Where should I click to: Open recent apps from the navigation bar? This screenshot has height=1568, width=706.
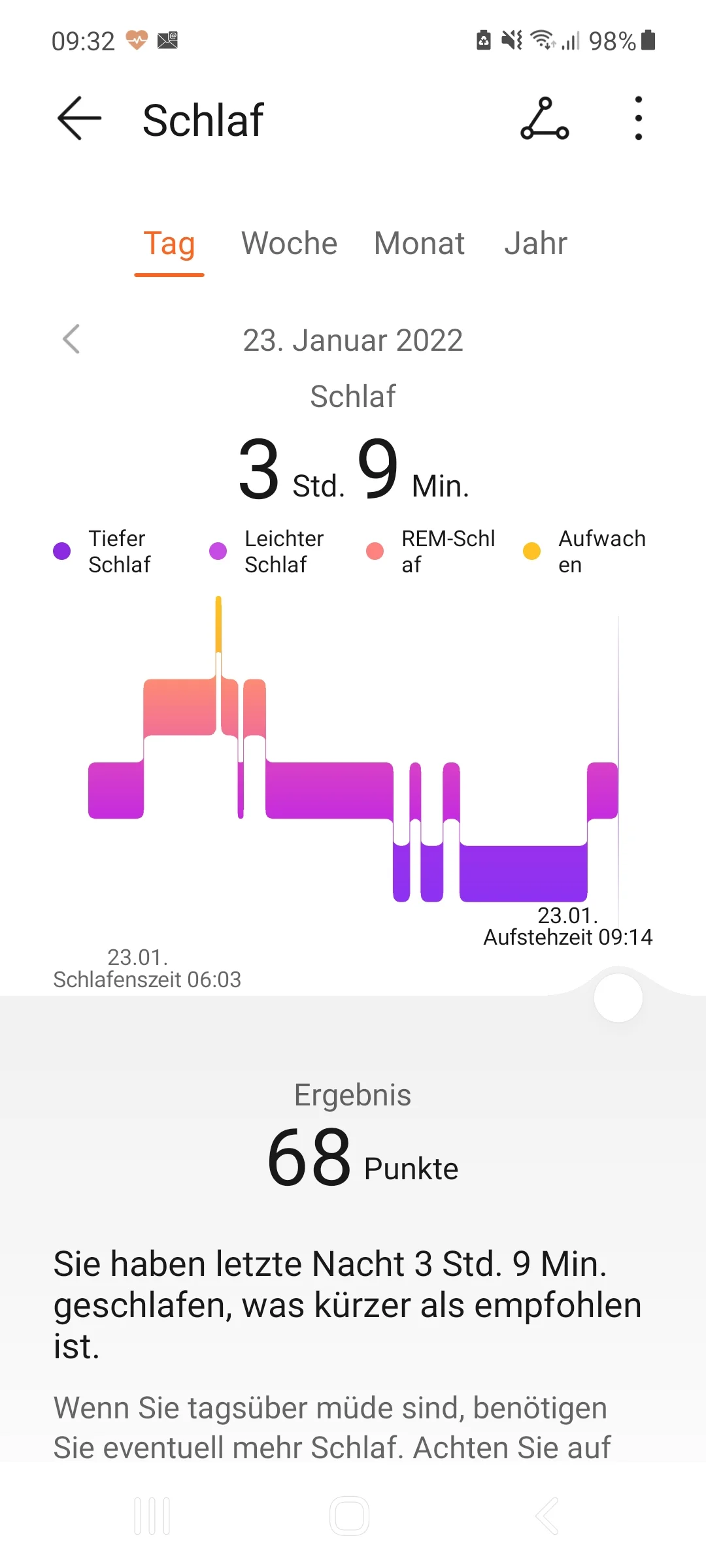pos(152,1516)
